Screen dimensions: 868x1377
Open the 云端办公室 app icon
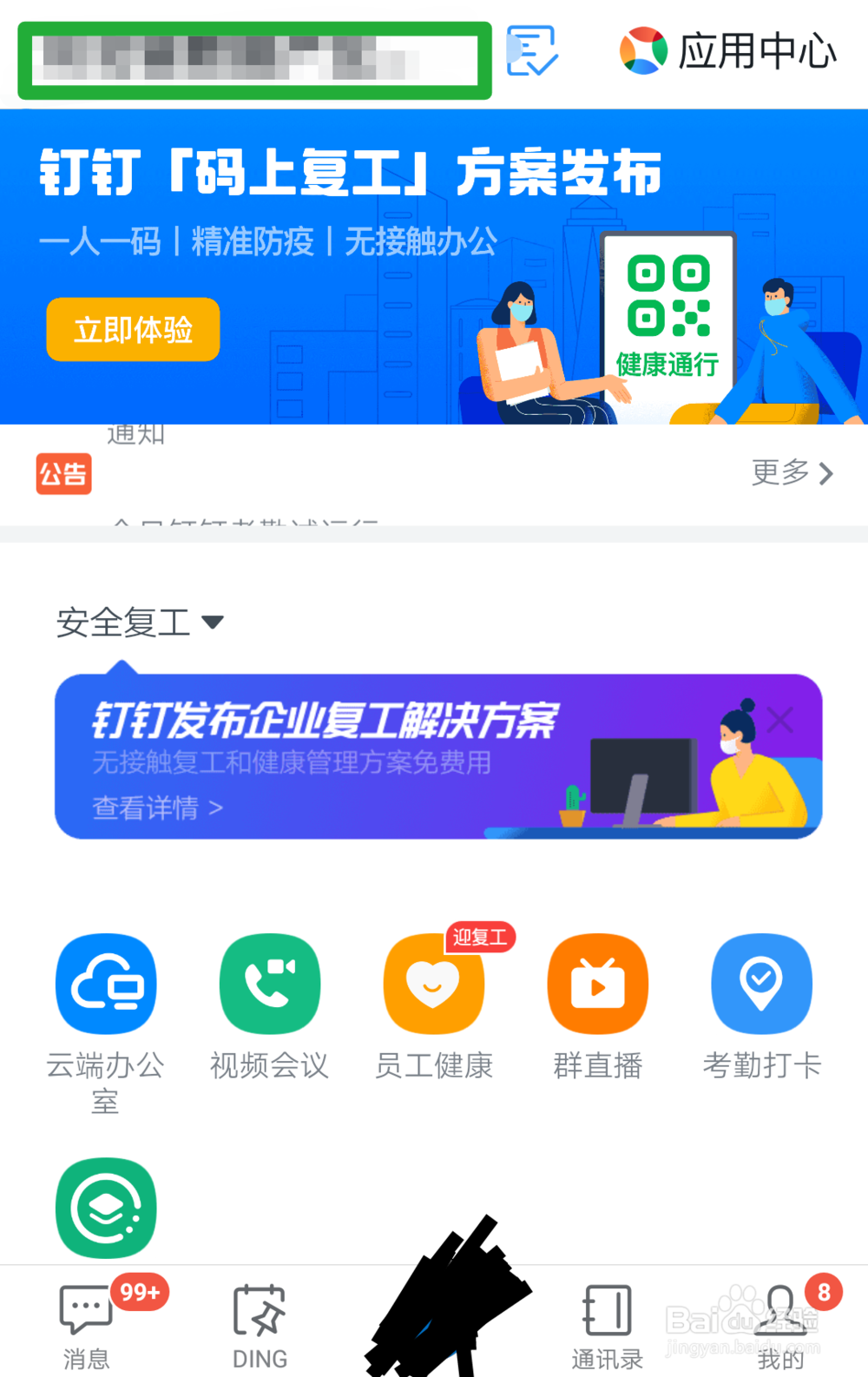pyautogui.click(x=105, y=984)
